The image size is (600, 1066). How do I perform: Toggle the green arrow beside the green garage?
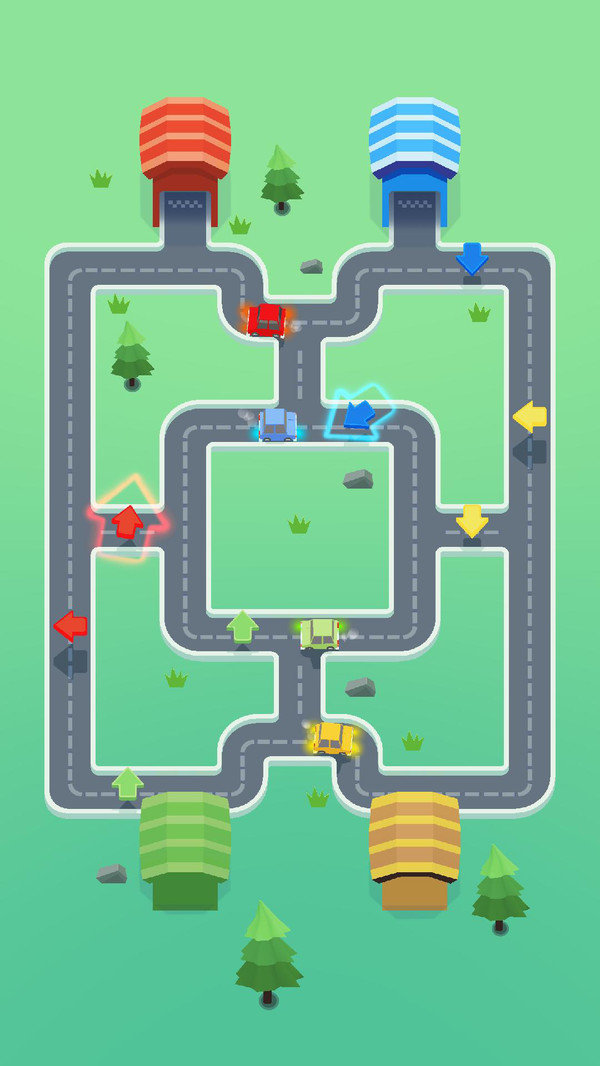128,783
